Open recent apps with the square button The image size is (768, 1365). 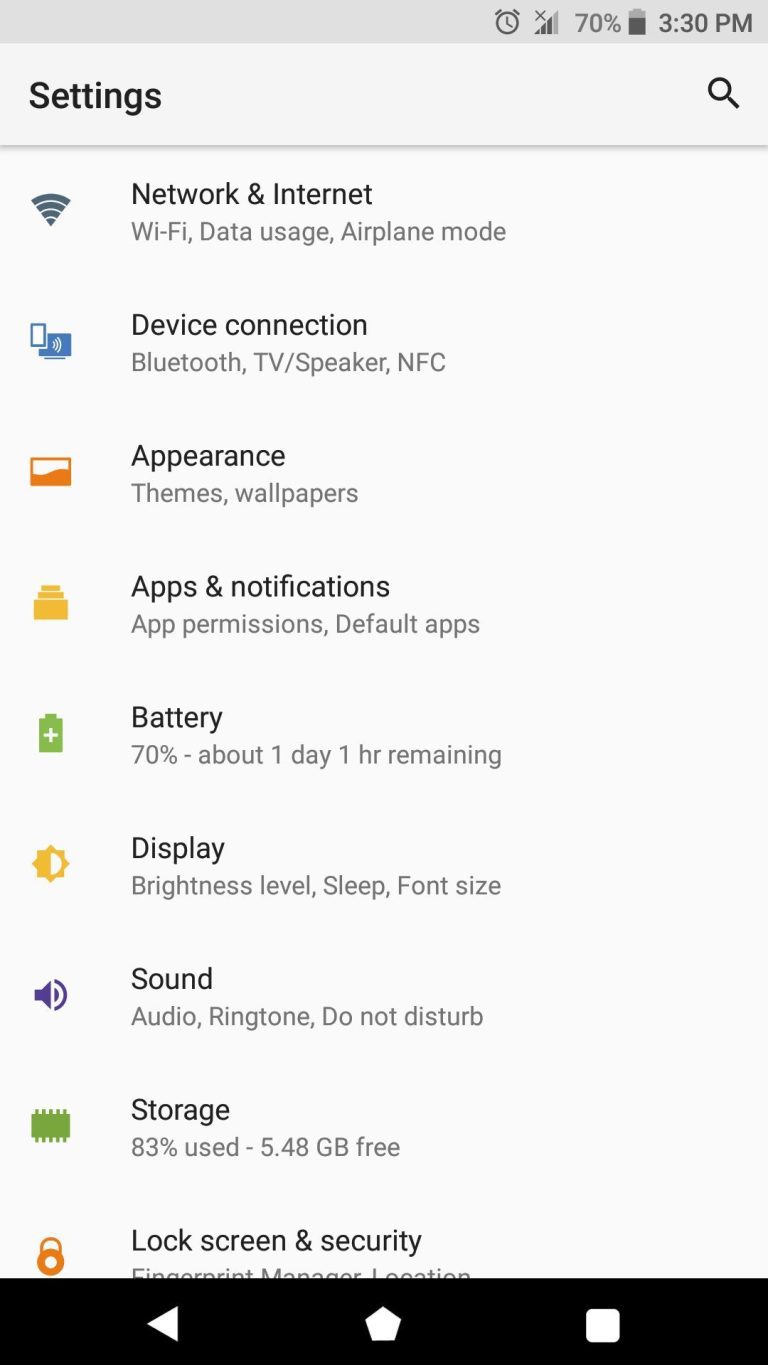pyautogui.click(x=603, y=1324)
